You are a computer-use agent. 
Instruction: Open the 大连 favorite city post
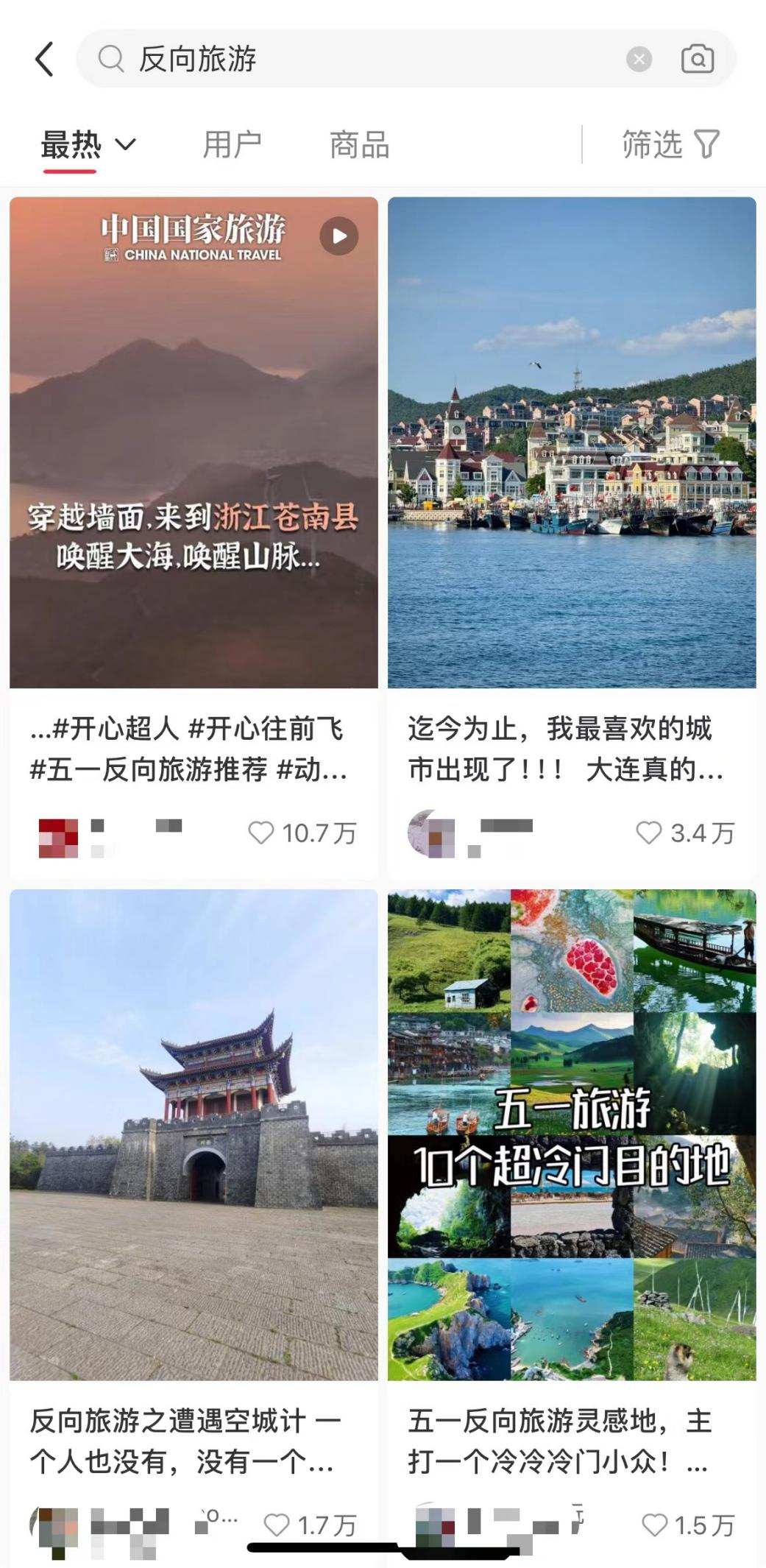tap(572, 442)
